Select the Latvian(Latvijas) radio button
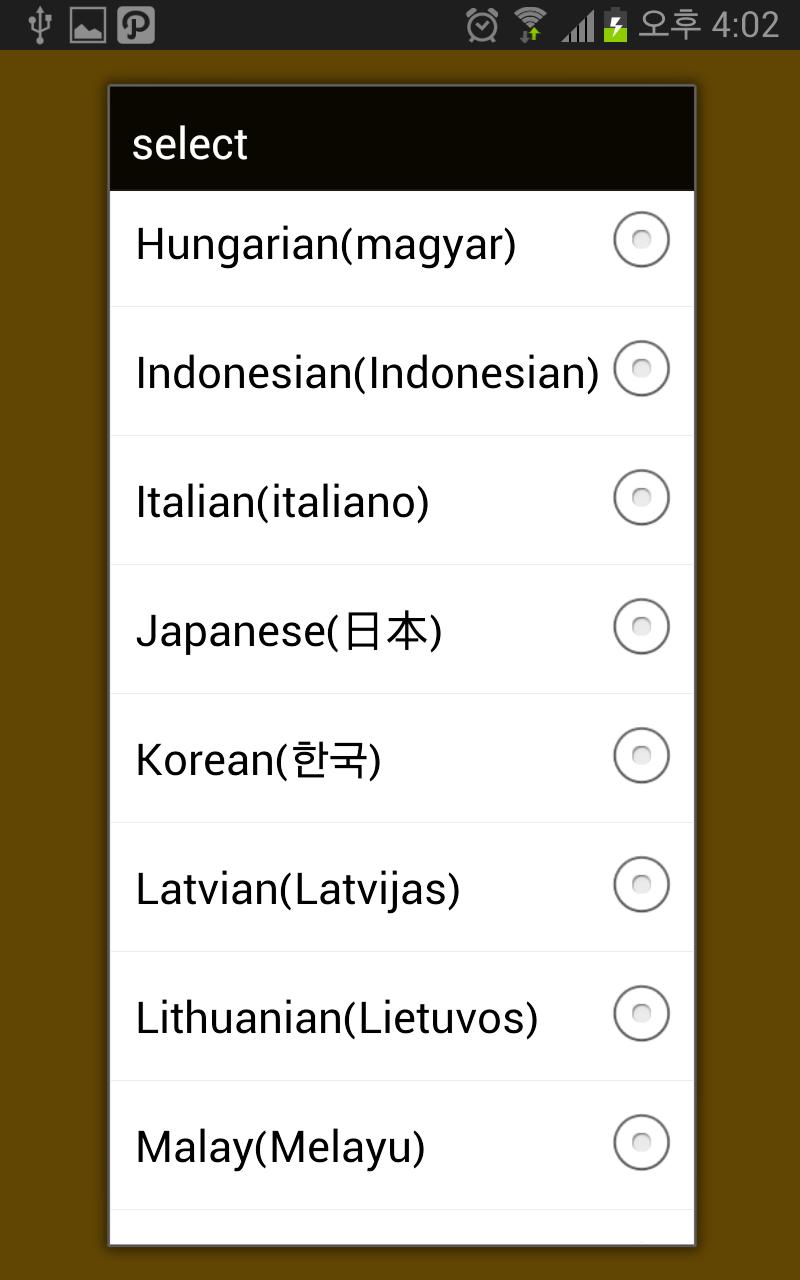This screenshot has height=1280, width=800. click(641, 884)
